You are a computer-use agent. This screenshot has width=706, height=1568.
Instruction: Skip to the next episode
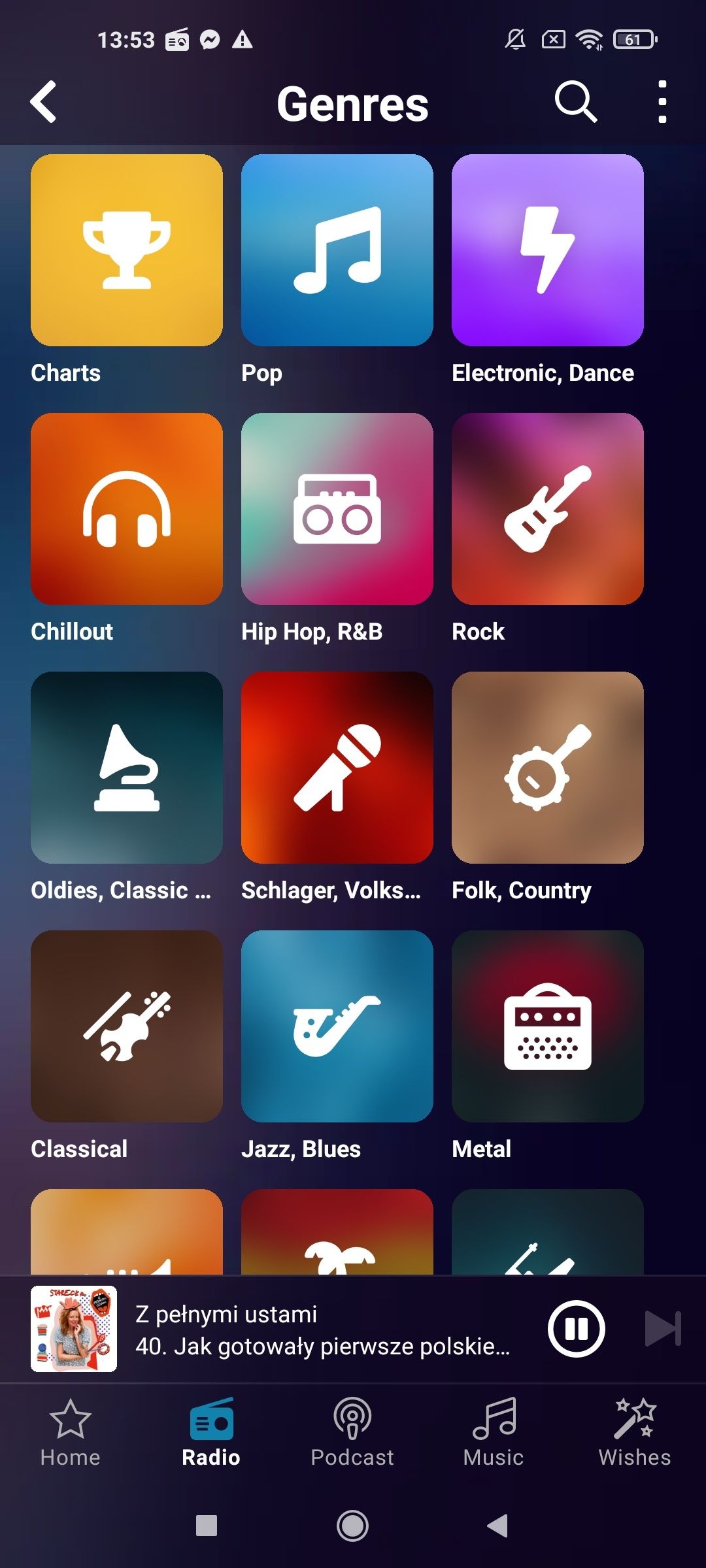pyautogui.click(x=663, y=1329)
